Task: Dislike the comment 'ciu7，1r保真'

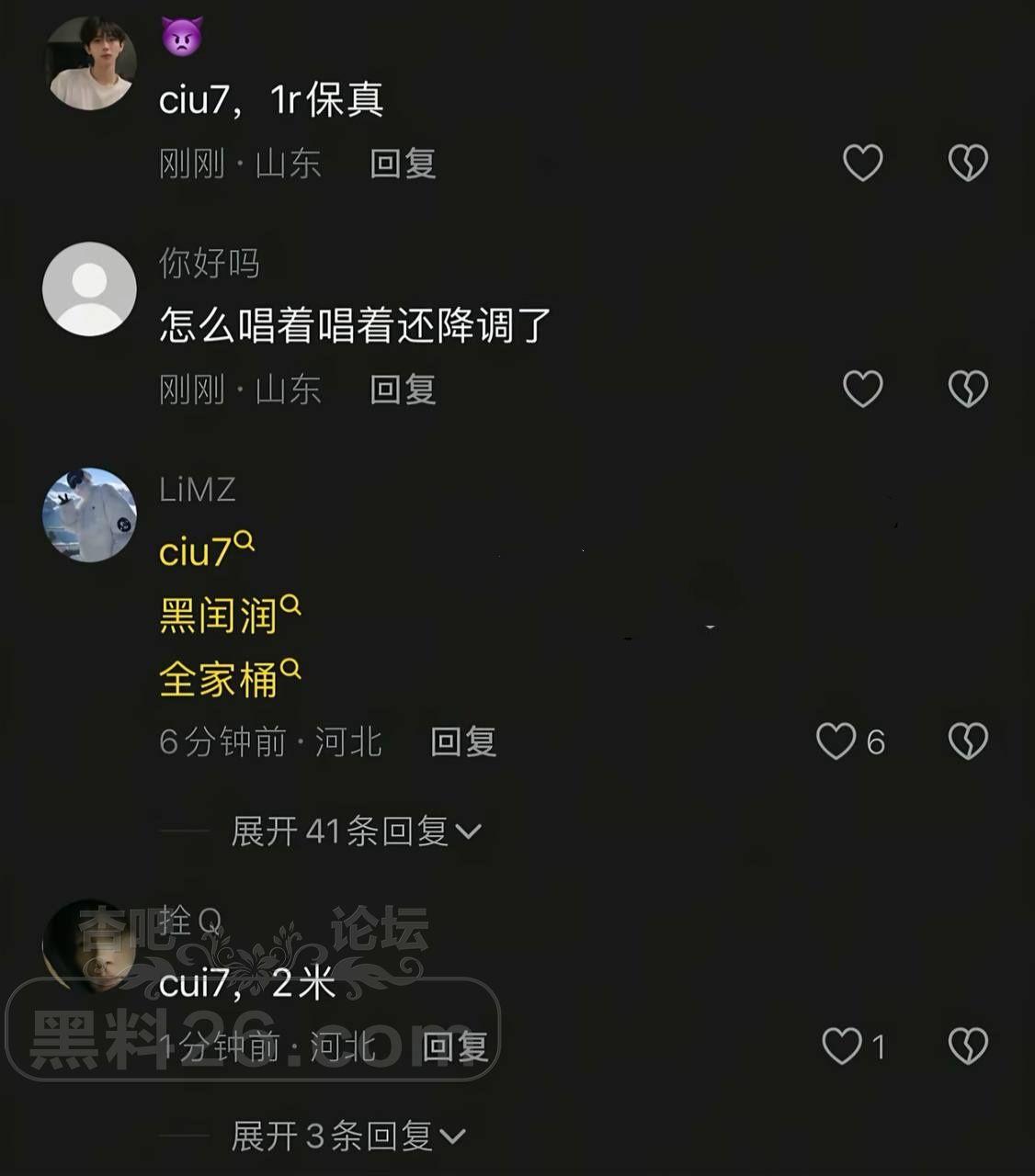Action: pyautogui.click(x=967, y=164)
